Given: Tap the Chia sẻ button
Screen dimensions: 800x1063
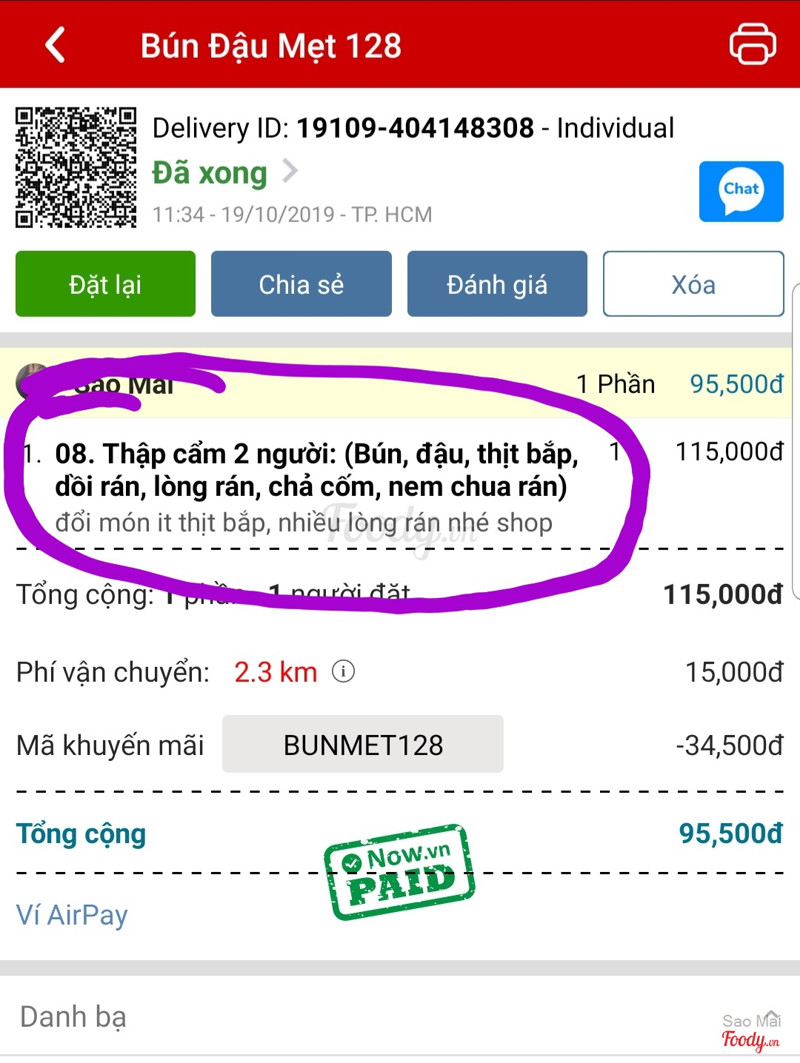Looking at the screenshot, I should point(301,284).
